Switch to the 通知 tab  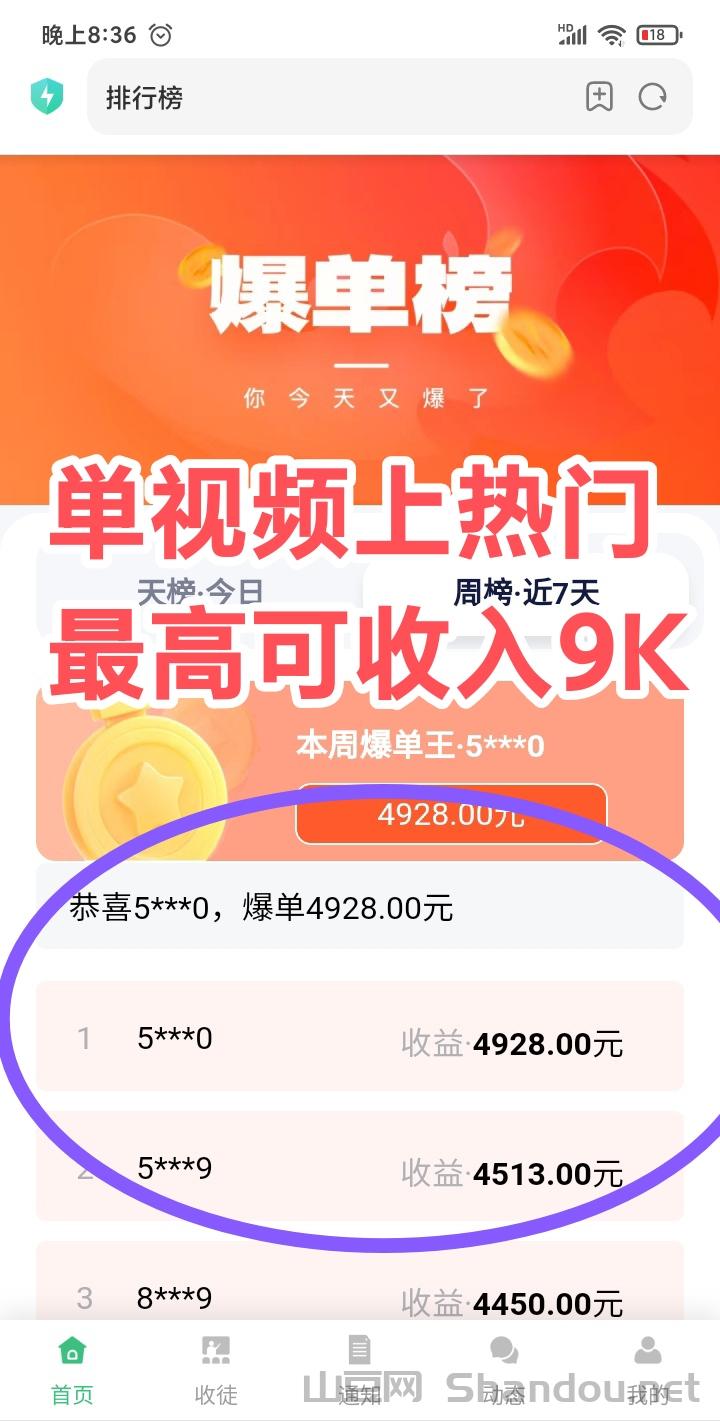(359, 1370)
